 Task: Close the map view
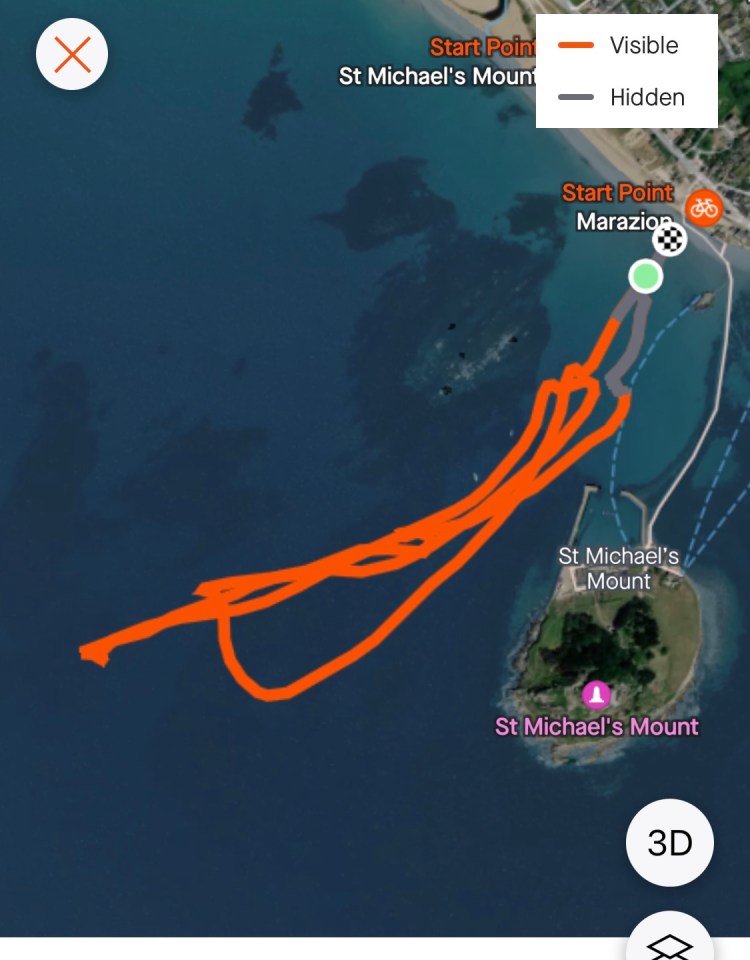(72, 54)
